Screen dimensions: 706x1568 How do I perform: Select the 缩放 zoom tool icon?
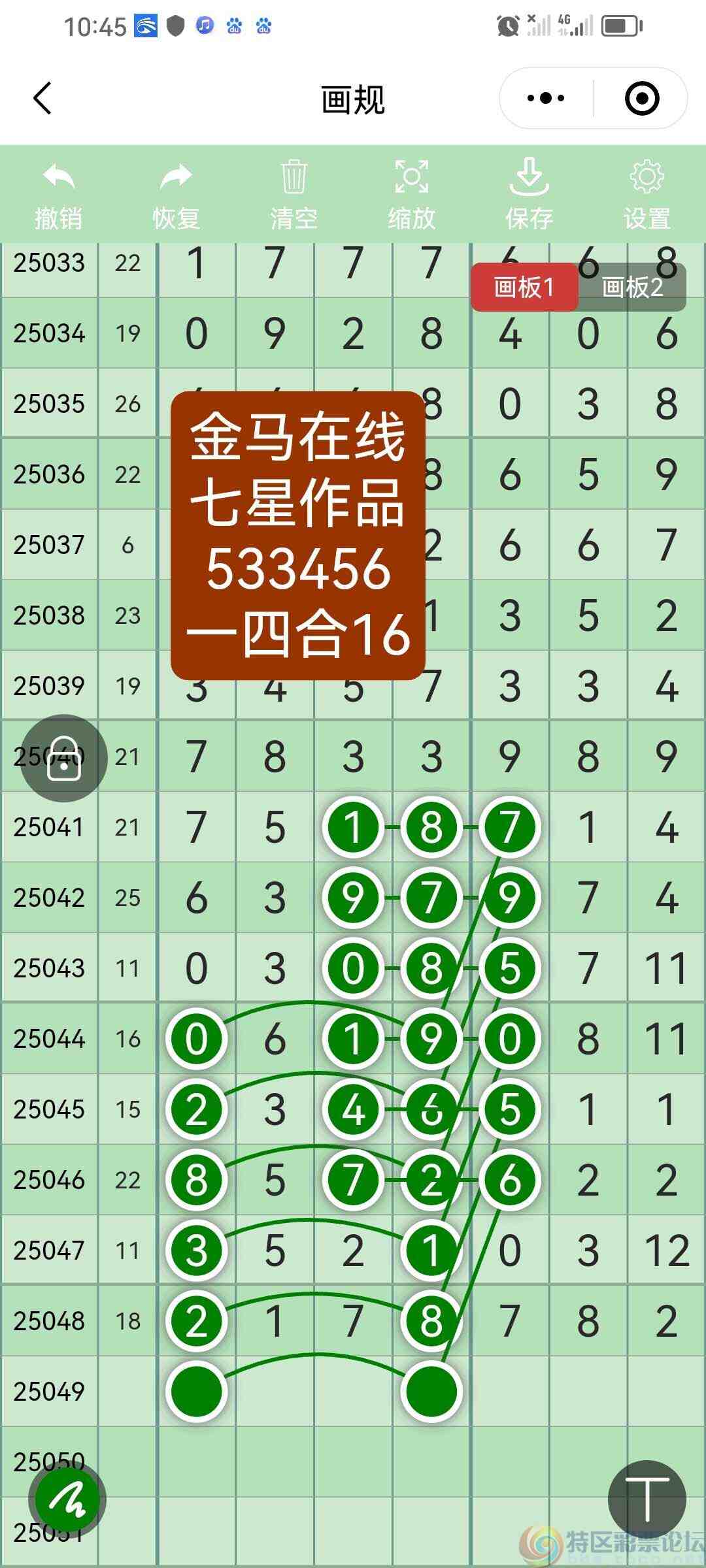coord(411,178)
